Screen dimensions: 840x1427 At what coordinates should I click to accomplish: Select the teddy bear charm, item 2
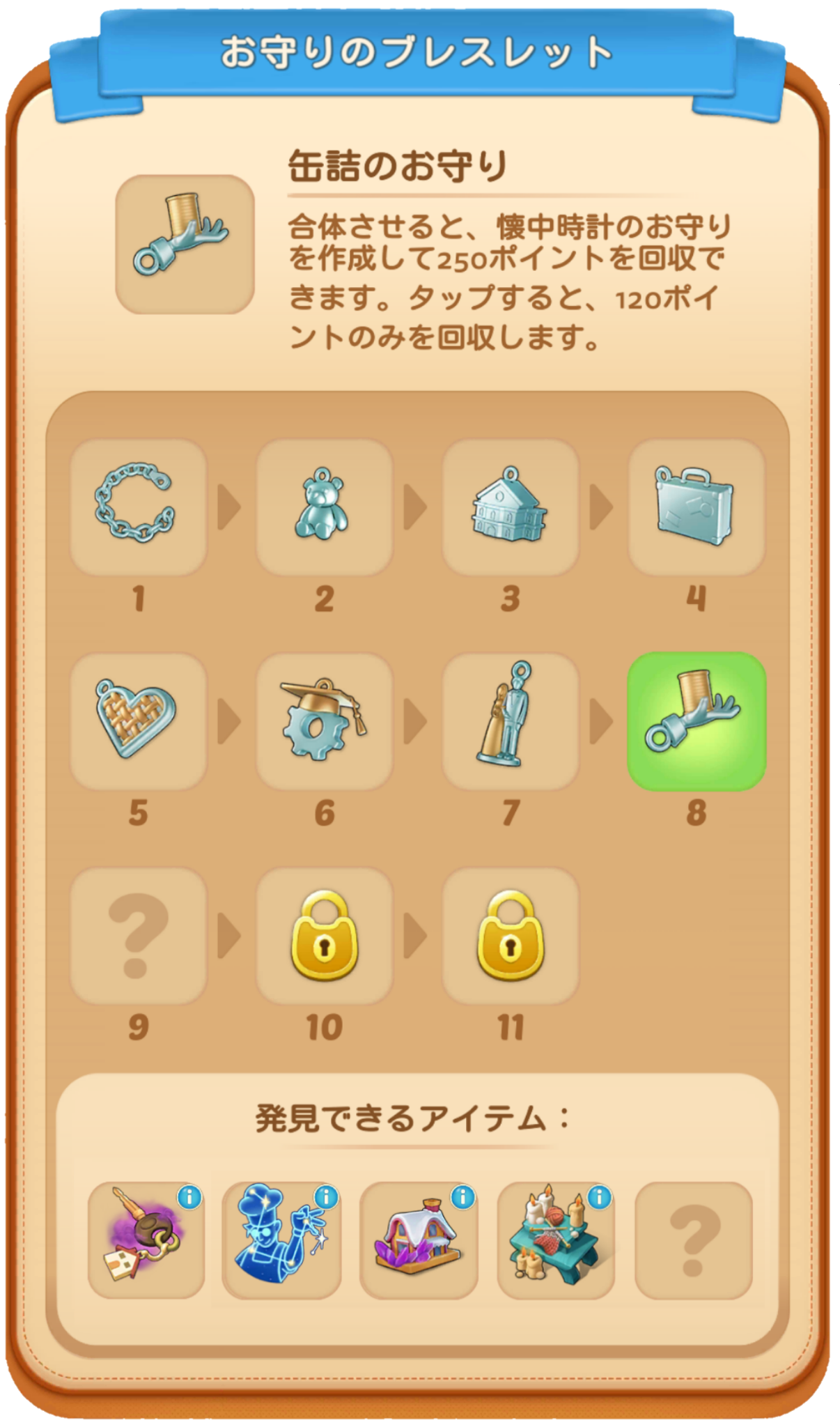325,507
